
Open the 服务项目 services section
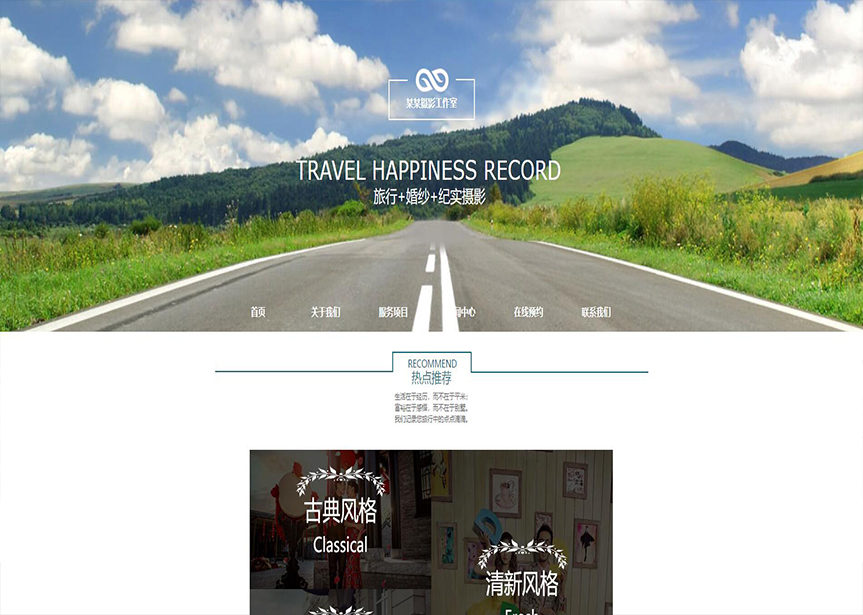click(x=393, y=312)
